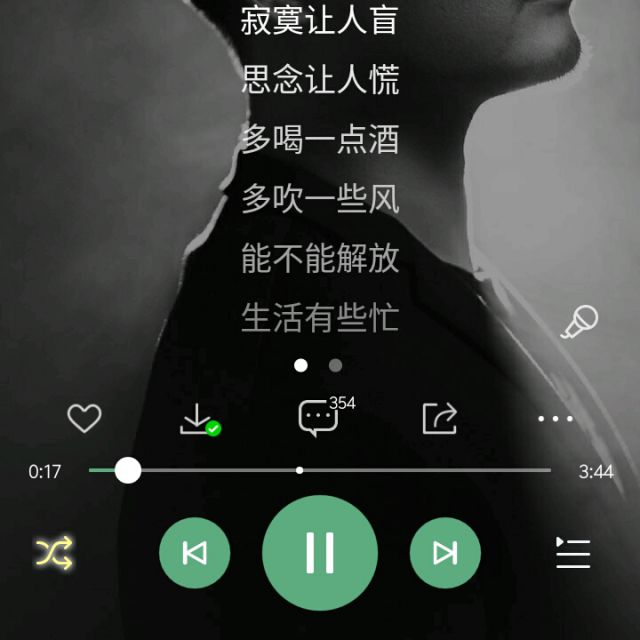Toggle shuffle playback mode
This screenshot has height=640, width=640.
55,552
